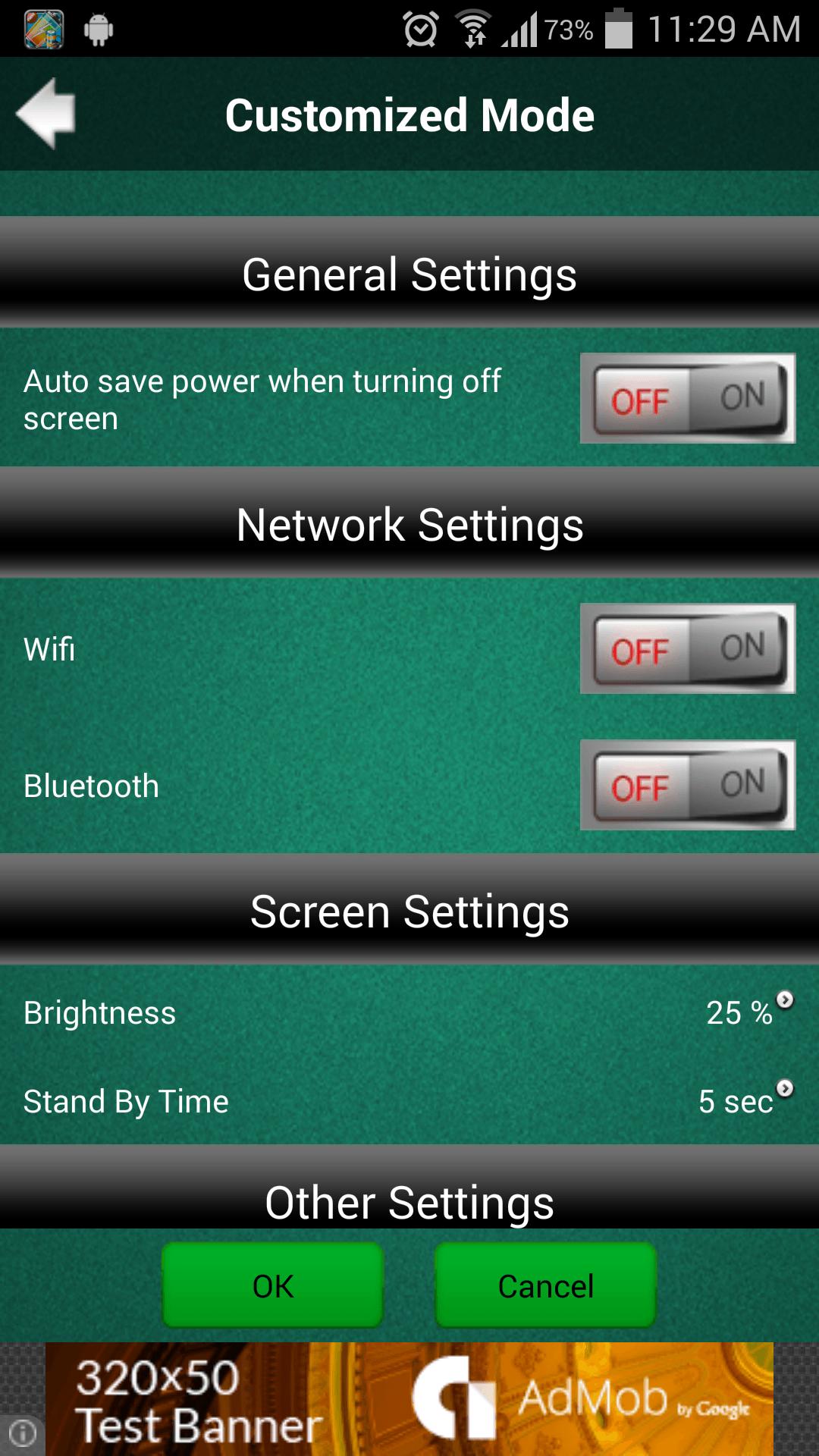
Task: Select the alarm clock status icon
Action: click(421, 29)
